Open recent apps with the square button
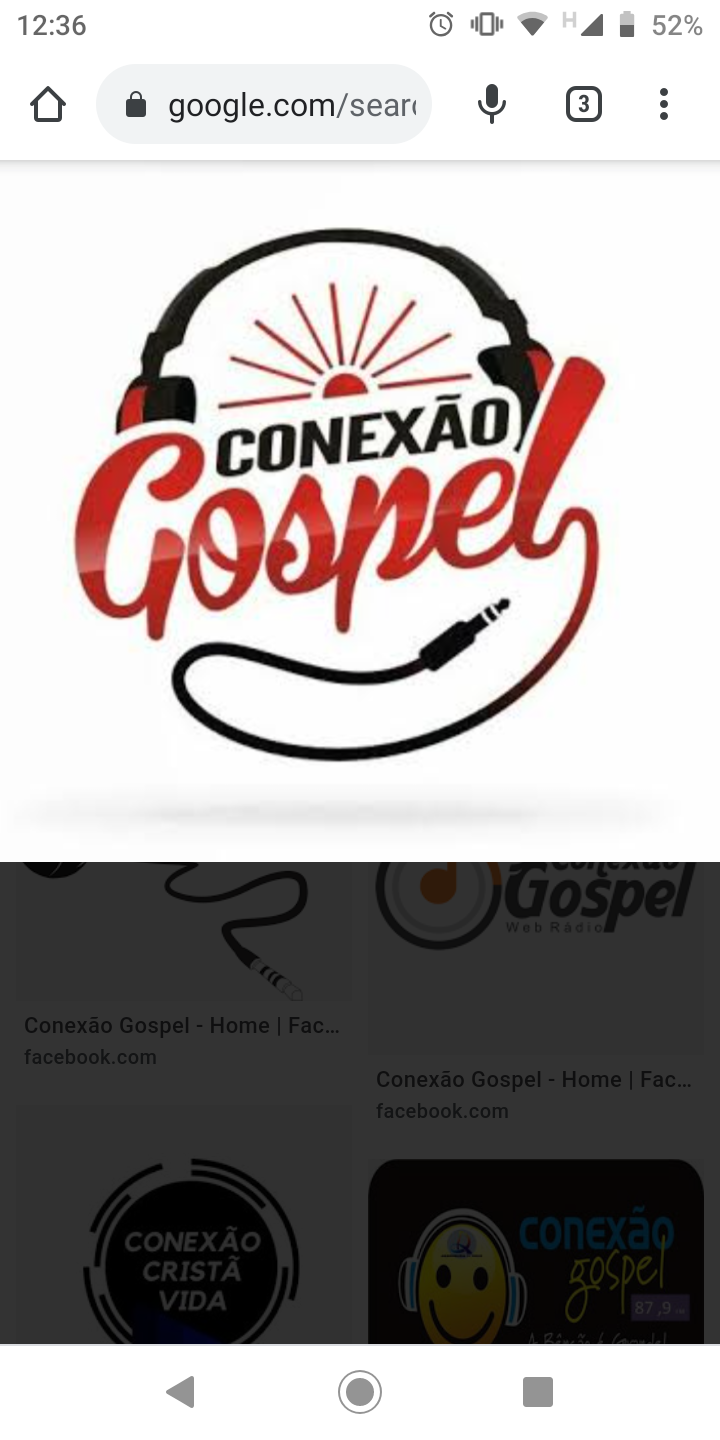 [x=538, y=1392]
